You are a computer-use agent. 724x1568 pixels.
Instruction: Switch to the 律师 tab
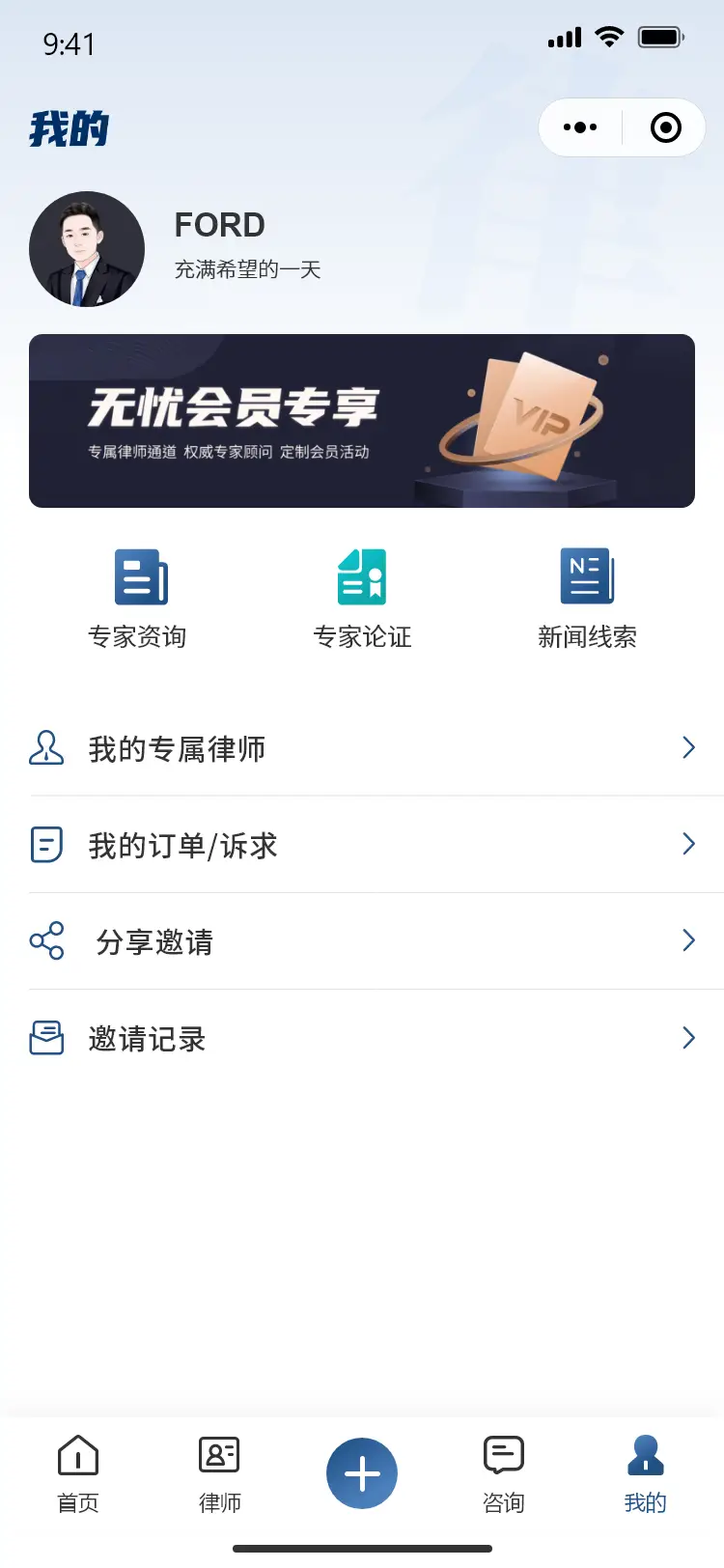pos(220,1474)
